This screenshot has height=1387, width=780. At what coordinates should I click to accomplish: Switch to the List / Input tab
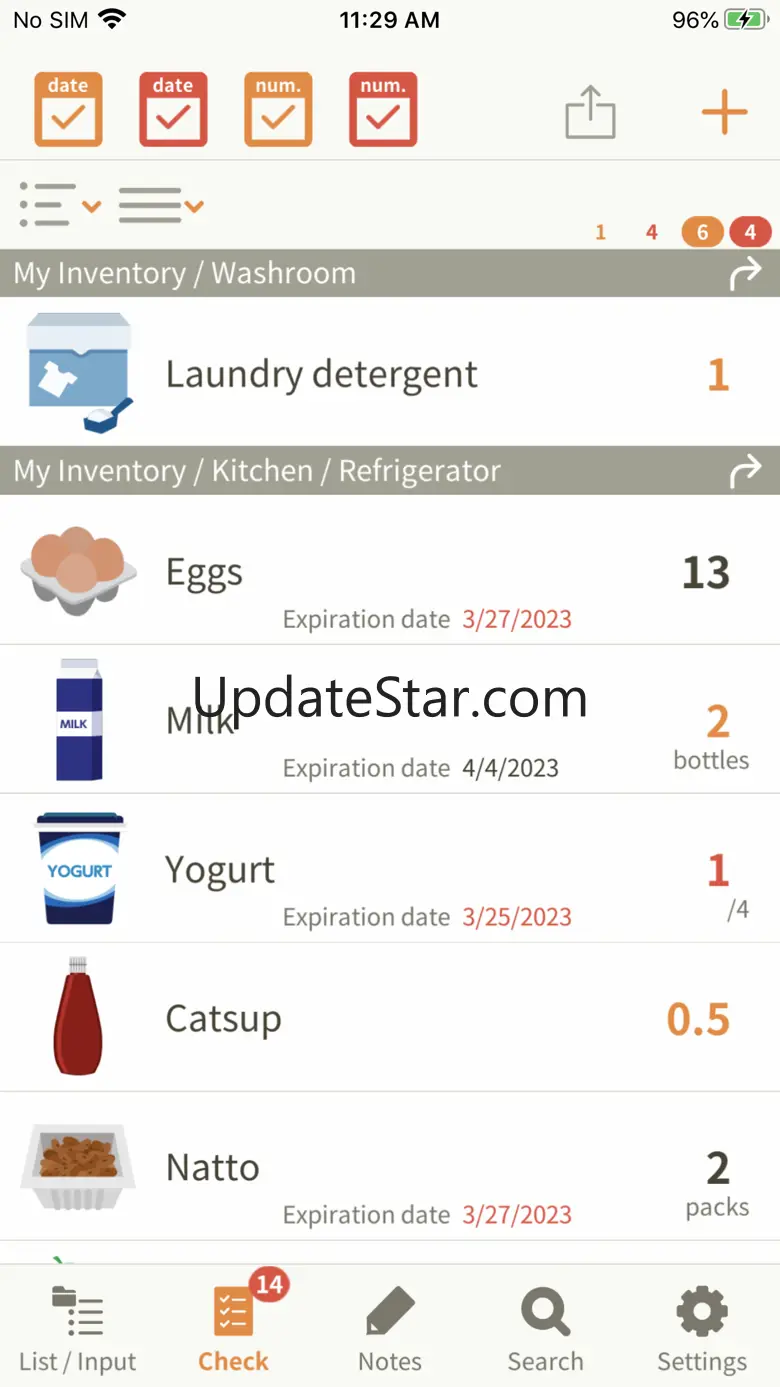pyautogui.click(x=77, y=1330)
